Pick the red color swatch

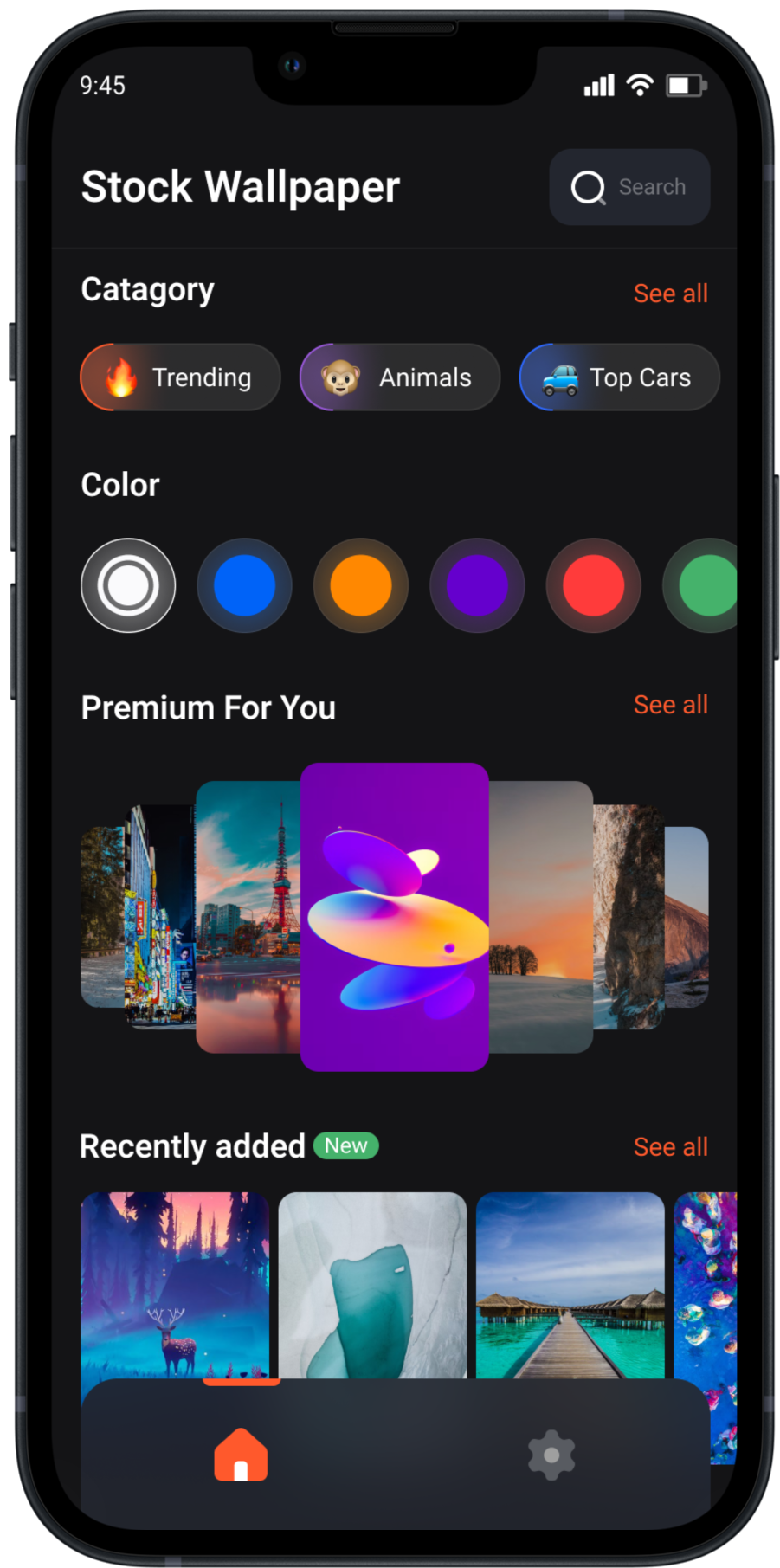pyautogui.click(x=593, y=585)
